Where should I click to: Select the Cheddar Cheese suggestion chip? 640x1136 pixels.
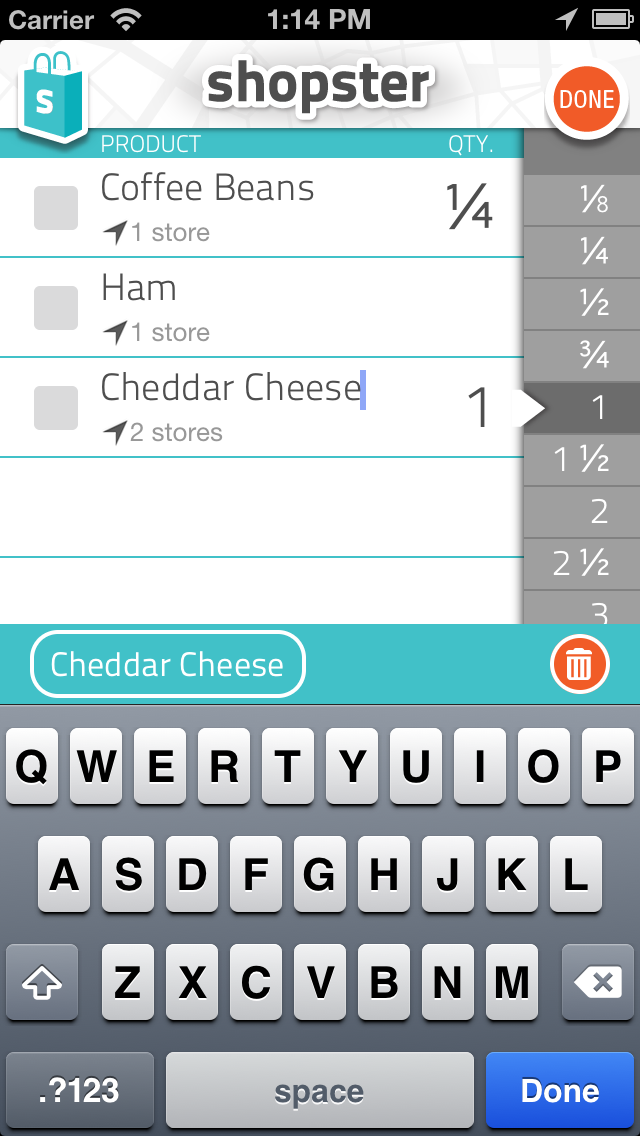(x=167, y=664)
